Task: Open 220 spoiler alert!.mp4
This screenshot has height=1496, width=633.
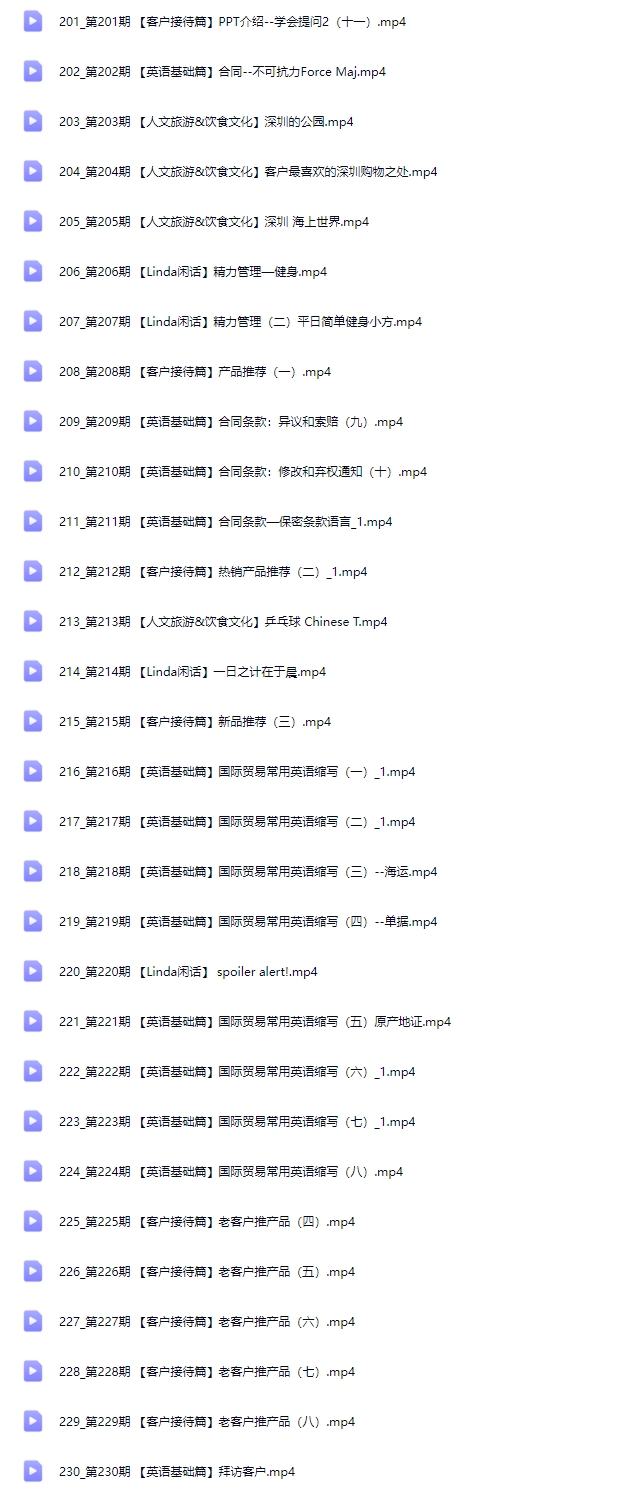Action: pyautogui.click(x=187, y=972)
